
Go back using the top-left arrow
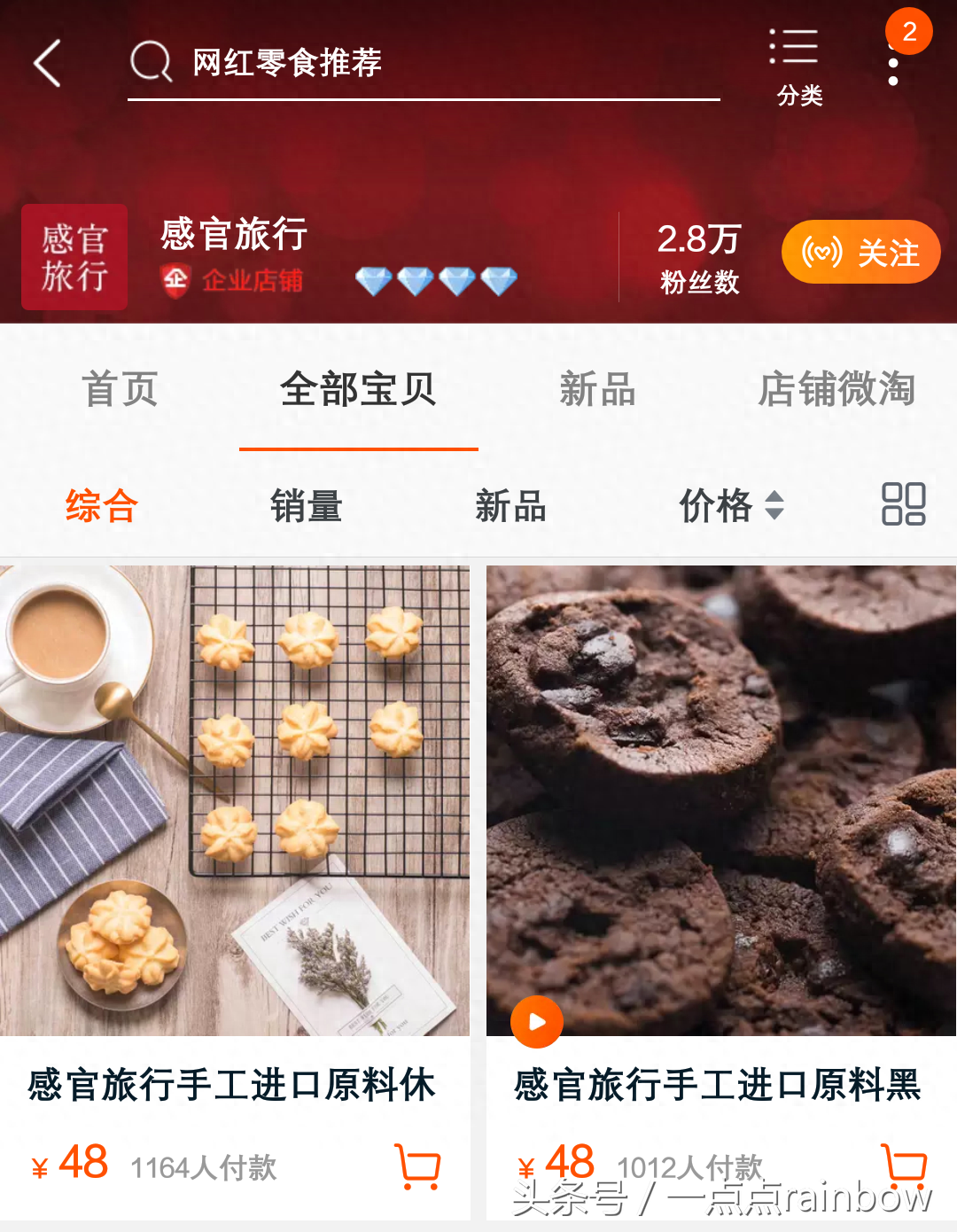(48, 63)
